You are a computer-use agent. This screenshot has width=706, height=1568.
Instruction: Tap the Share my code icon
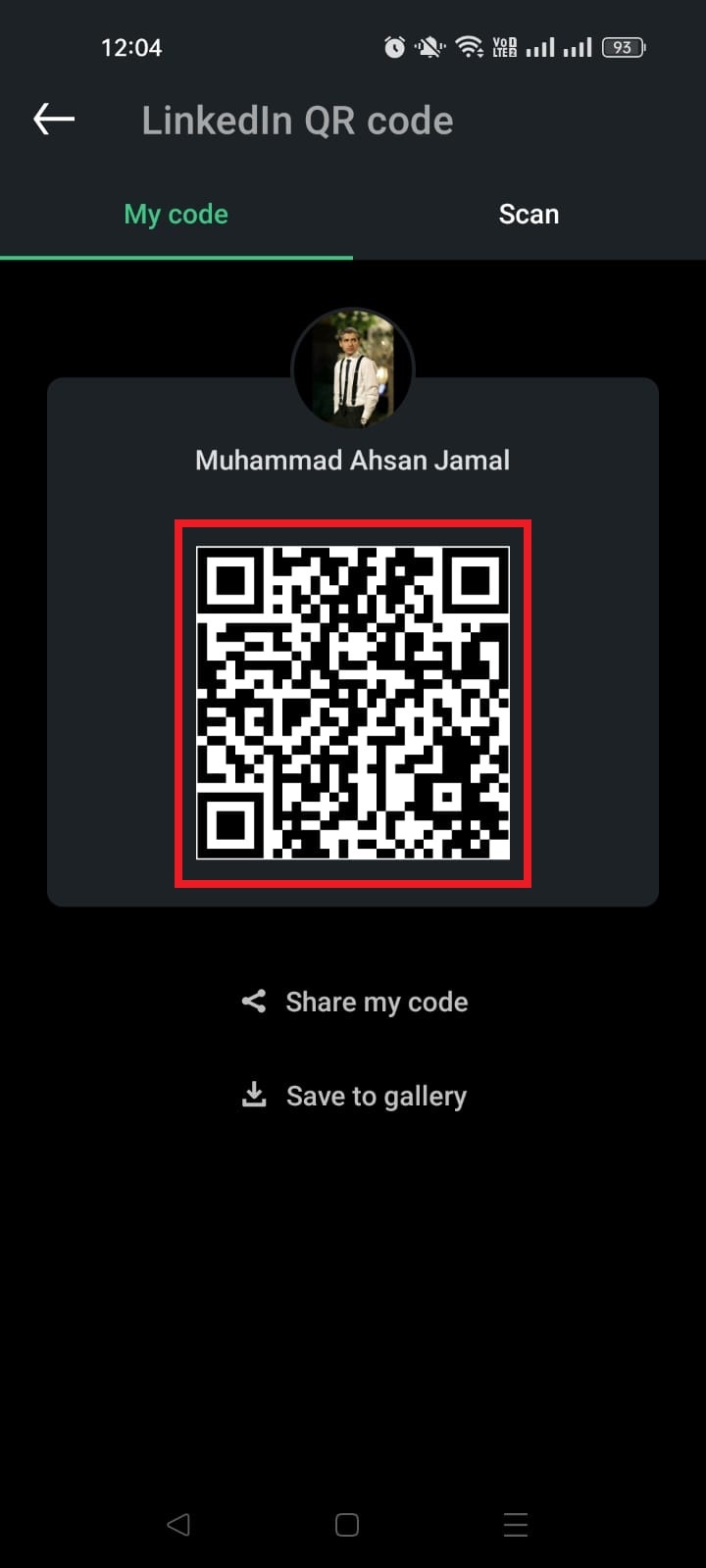253,1001
